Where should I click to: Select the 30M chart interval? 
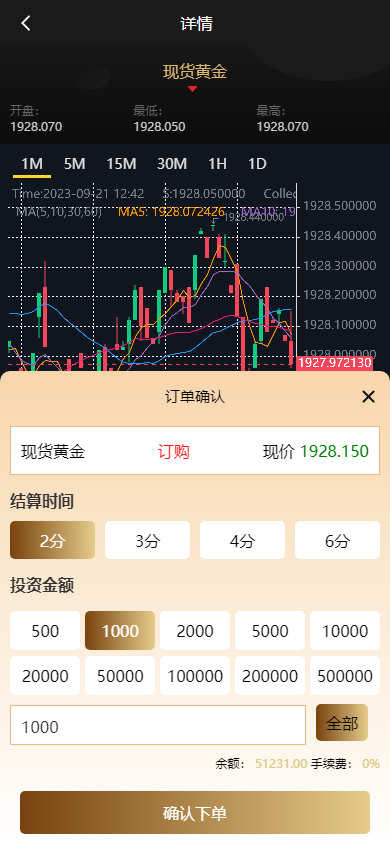172,164
